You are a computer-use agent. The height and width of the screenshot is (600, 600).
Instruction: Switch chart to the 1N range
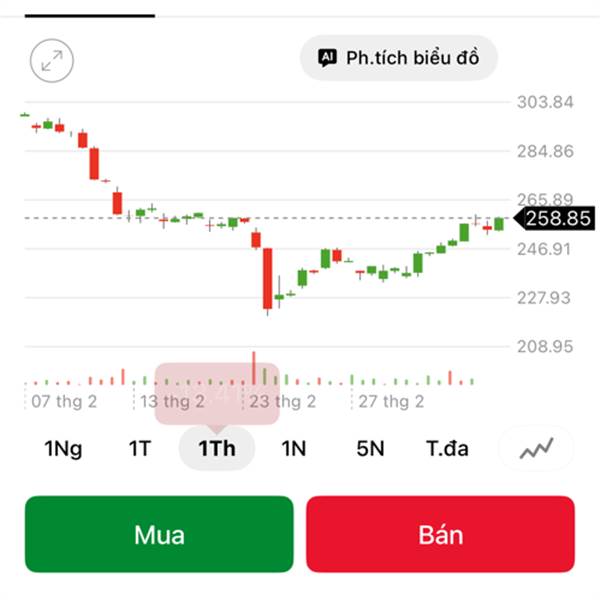click(293, 448)
